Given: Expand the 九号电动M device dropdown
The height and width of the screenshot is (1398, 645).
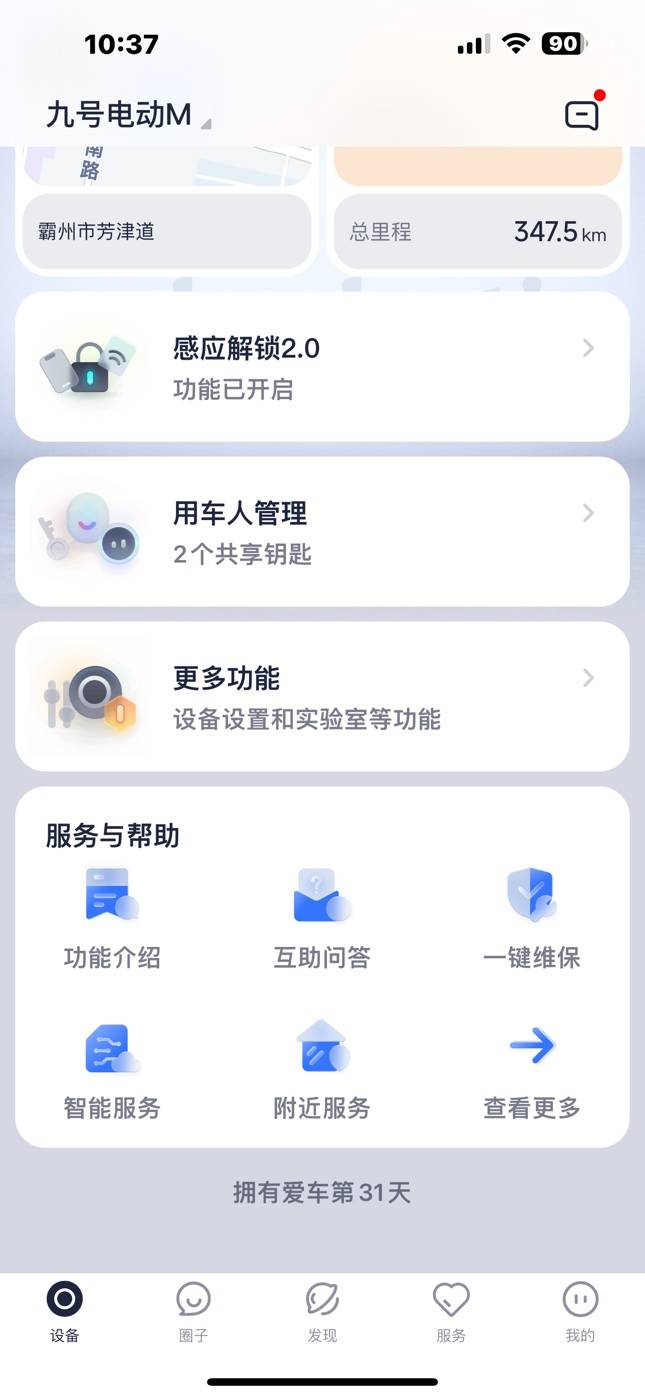Looking at the screenshot, I should (128, 116).
